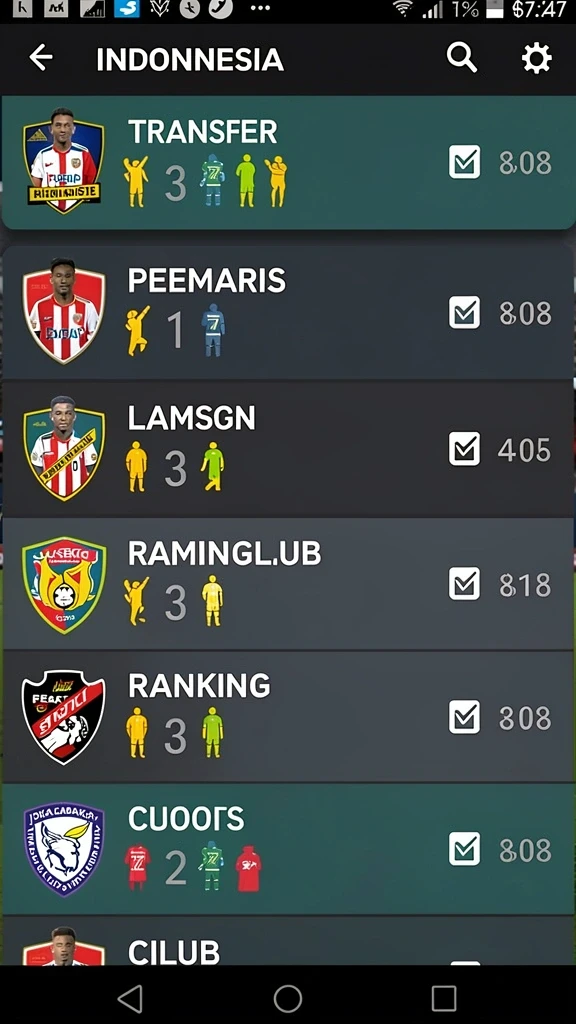Screen dimensions: 576x1024
Task: Go back with the top-left arrow
Action: click(40, 58)
